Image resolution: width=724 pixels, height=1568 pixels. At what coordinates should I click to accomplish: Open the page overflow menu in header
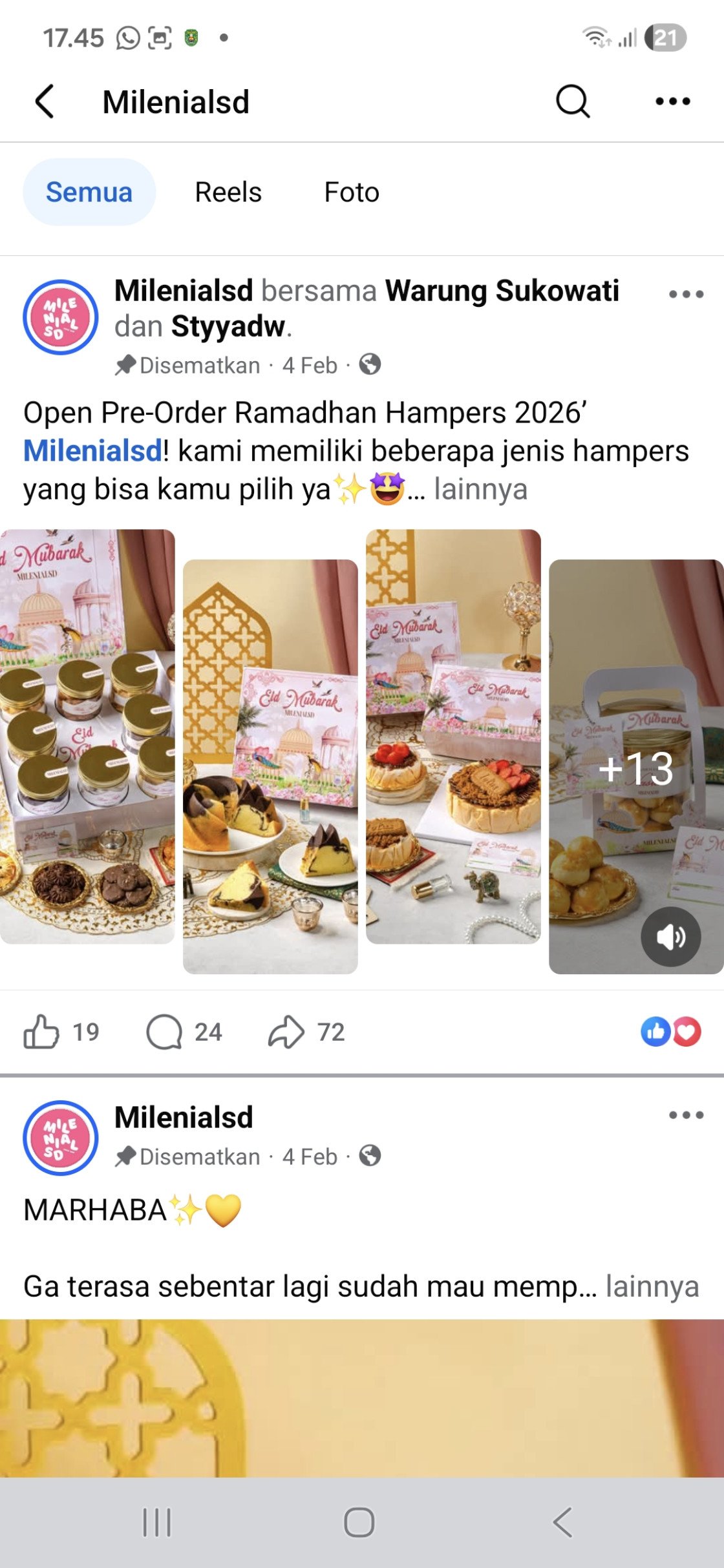(x=672, y=101)
